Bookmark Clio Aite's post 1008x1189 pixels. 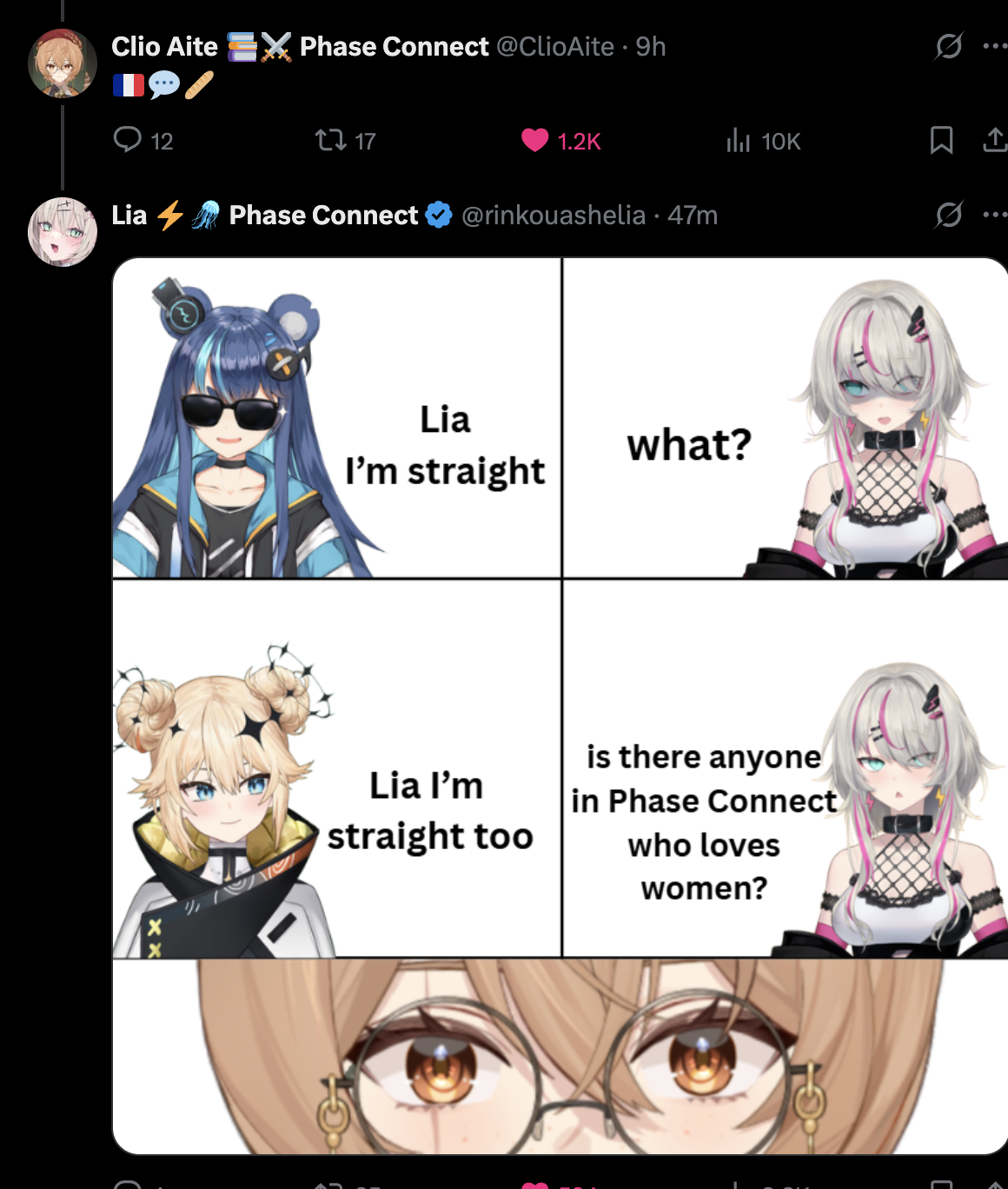[x=941, y=140]
